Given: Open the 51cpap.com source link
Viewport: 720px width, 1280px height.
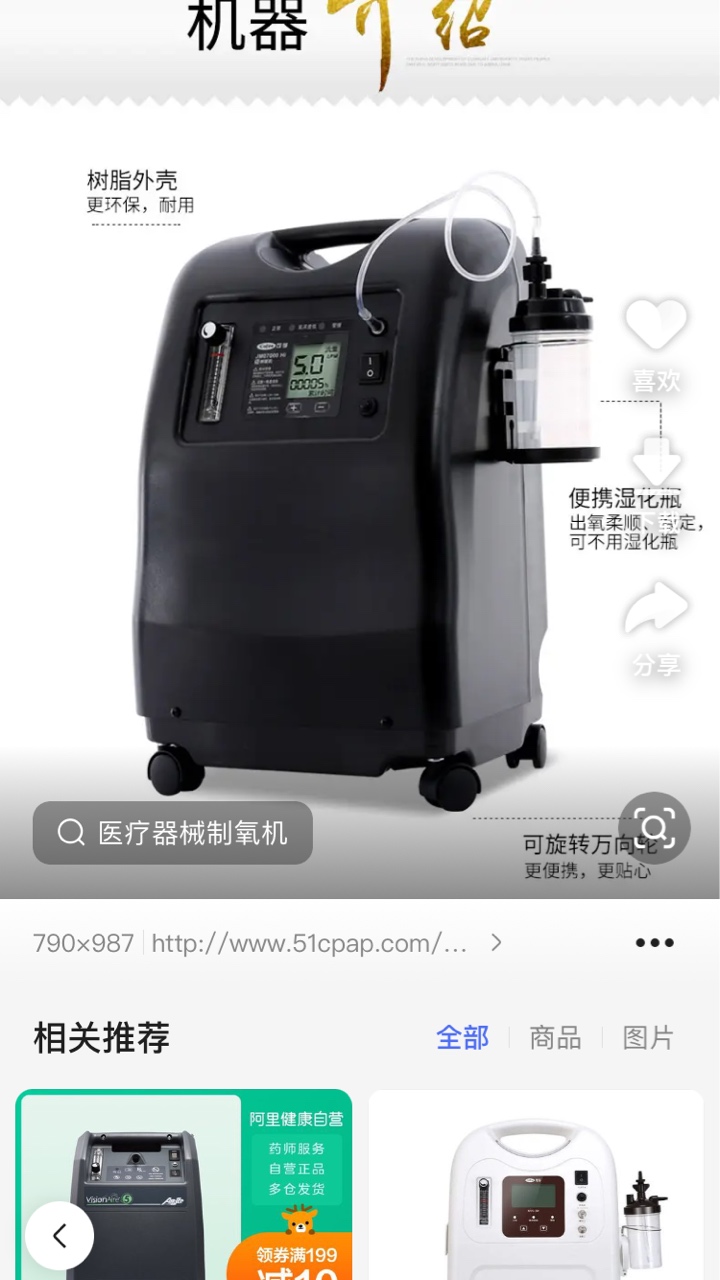Looking at the screenshot, I should pos(310,943).
